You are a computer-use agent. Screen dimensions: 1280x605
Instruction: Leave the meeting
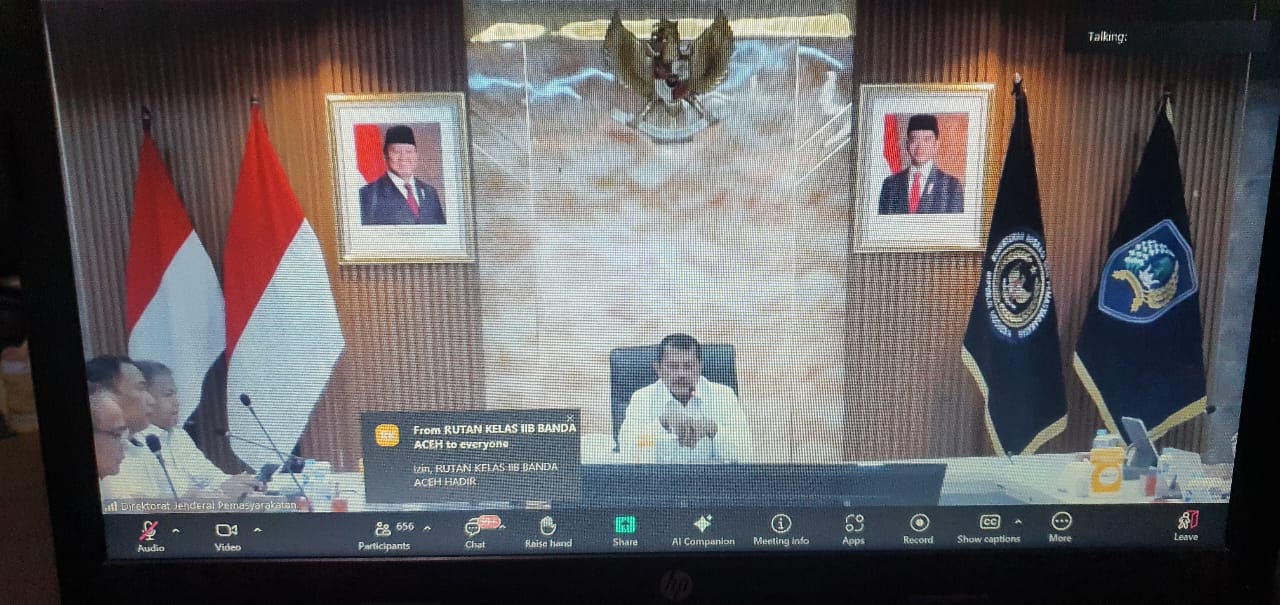(x=1186, y=525)
